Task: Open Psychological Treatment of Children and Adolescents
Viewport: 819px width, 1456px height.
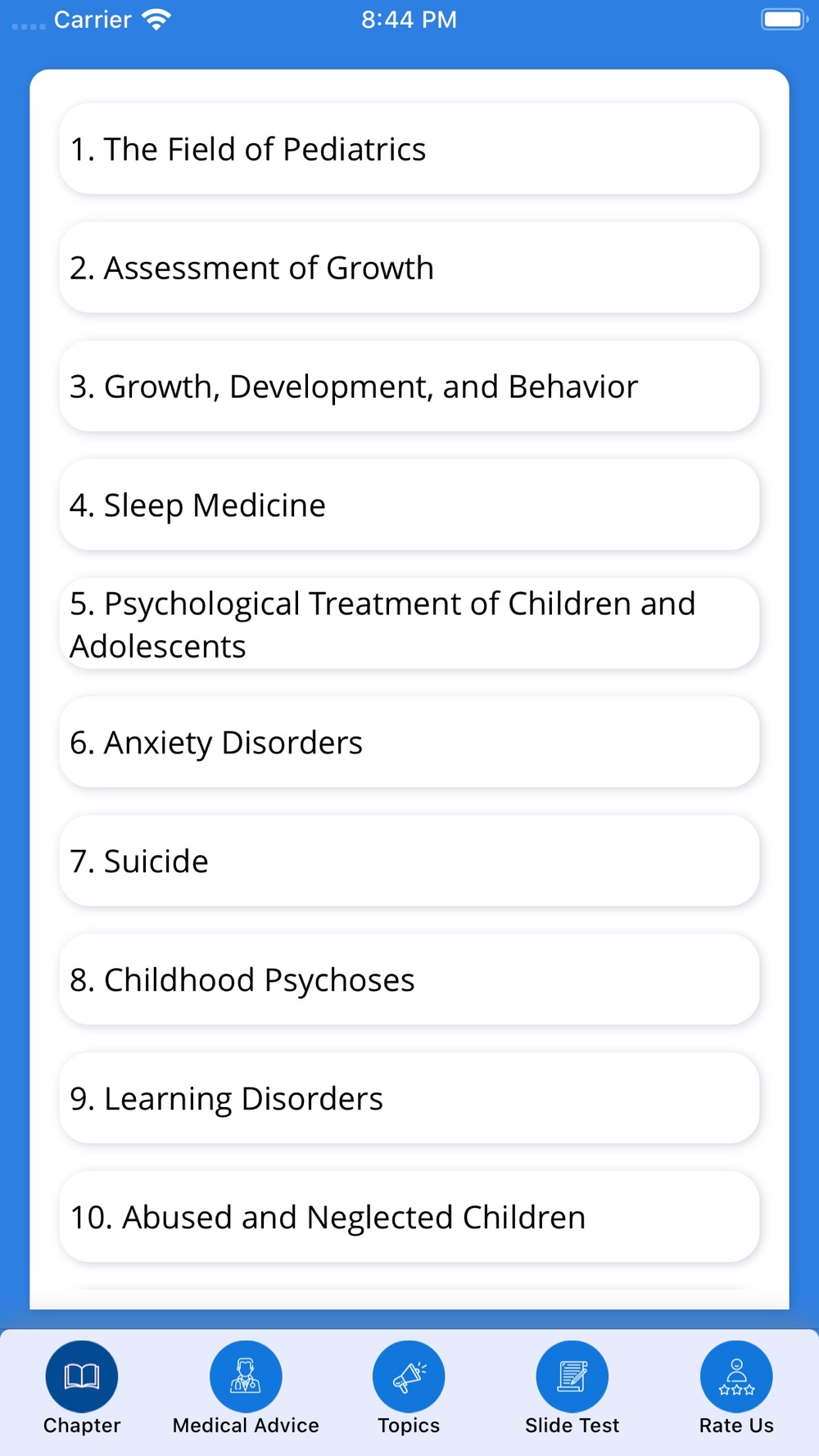Action: 409,624
